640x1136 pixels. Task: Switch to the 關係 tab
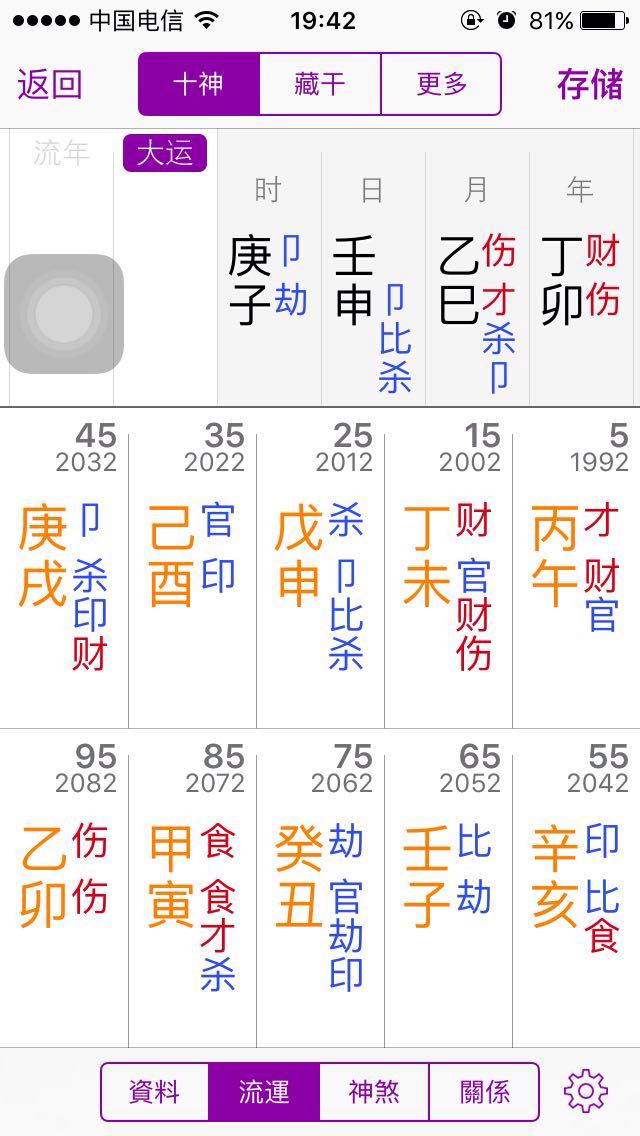pos(484,1091)
